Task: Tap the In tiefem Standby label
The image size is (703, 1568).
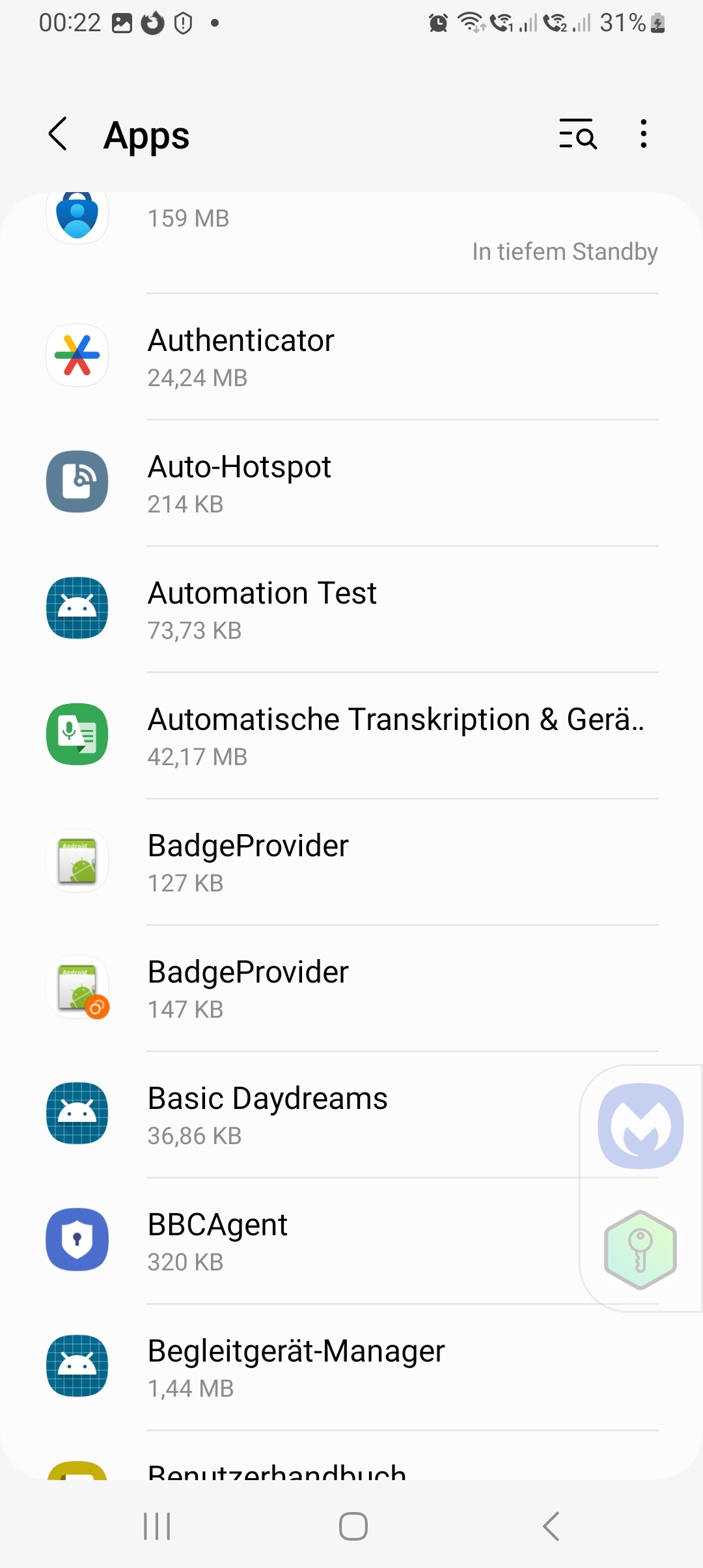Action: point(565,251)
